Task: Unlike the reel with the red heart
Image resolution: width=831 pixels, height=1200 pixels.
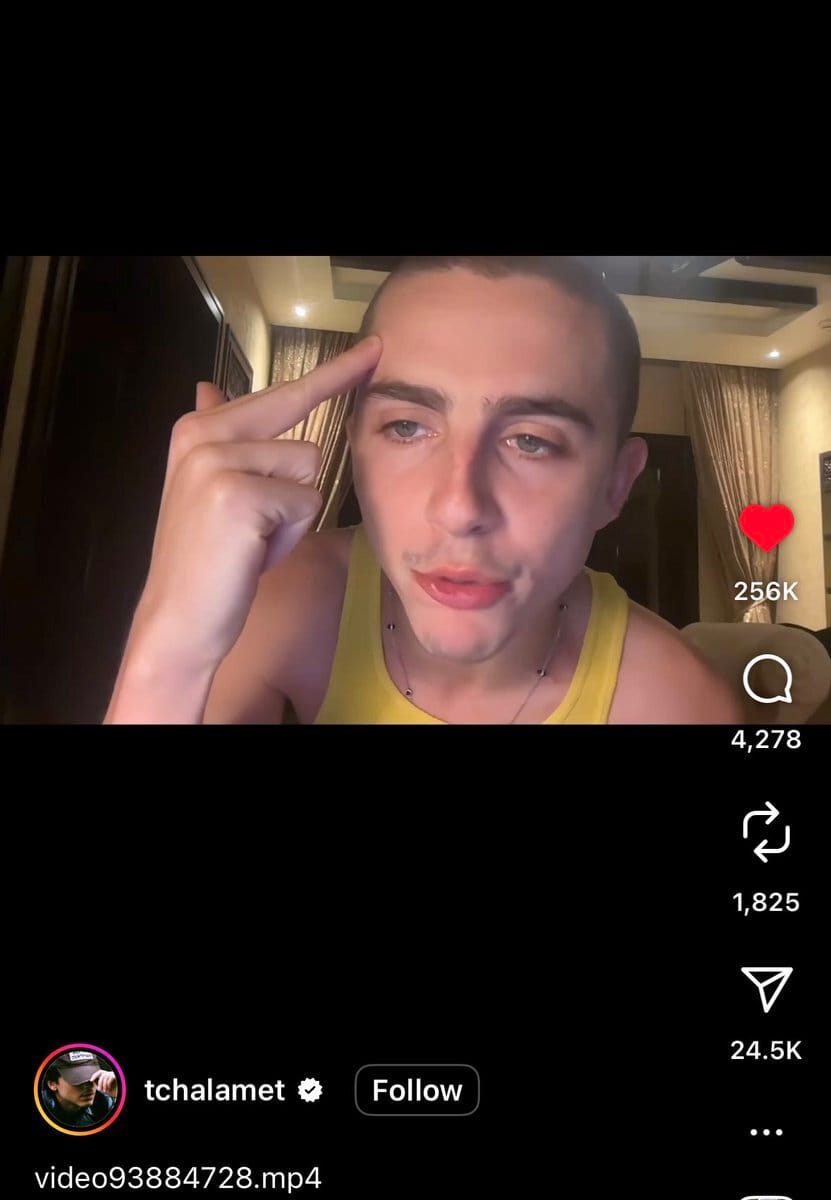Action: [x=766, y=528]
